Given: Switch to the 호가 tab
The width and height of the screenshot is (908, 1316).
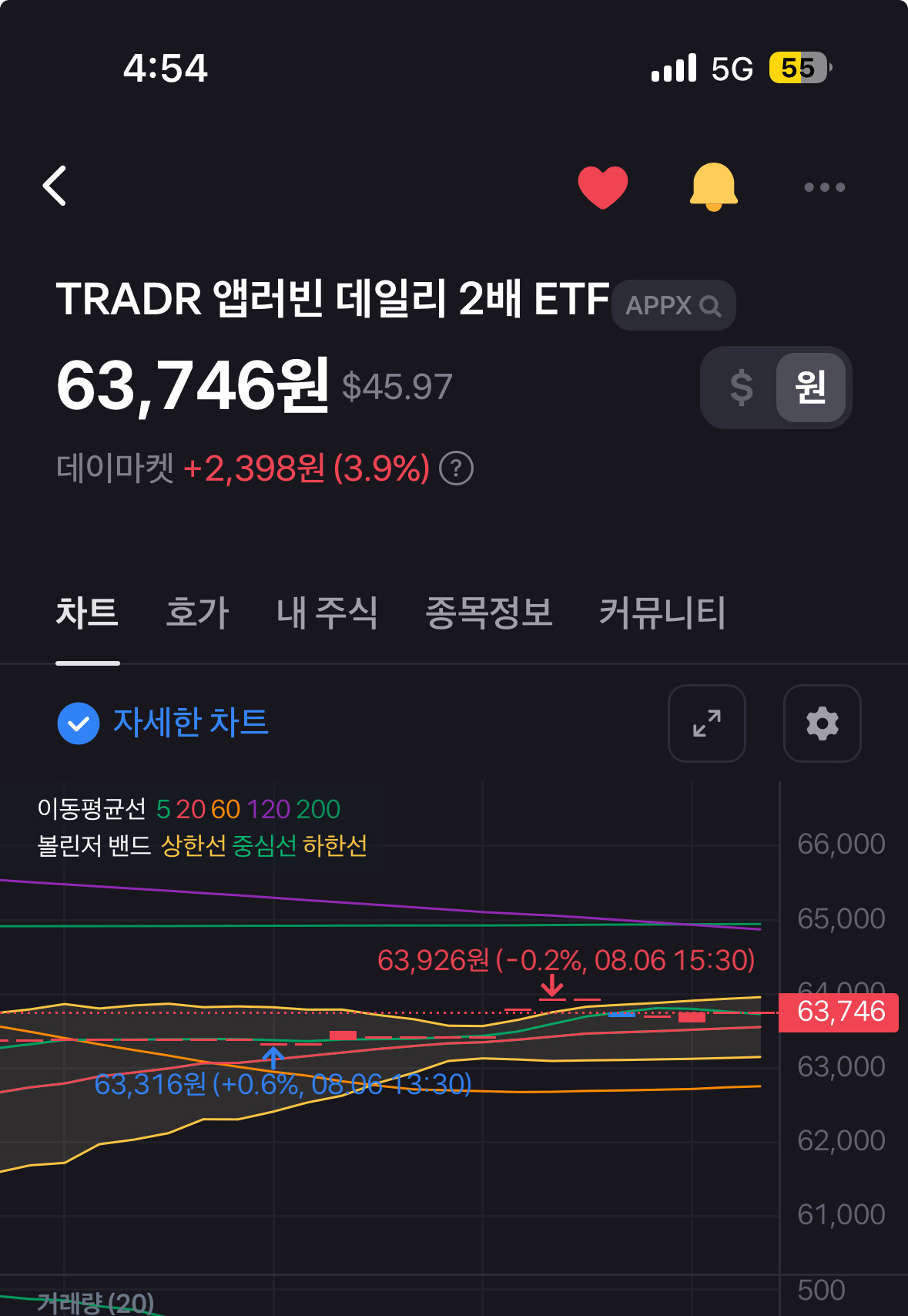Looking at the screenshot, I should tap(197, 613).
